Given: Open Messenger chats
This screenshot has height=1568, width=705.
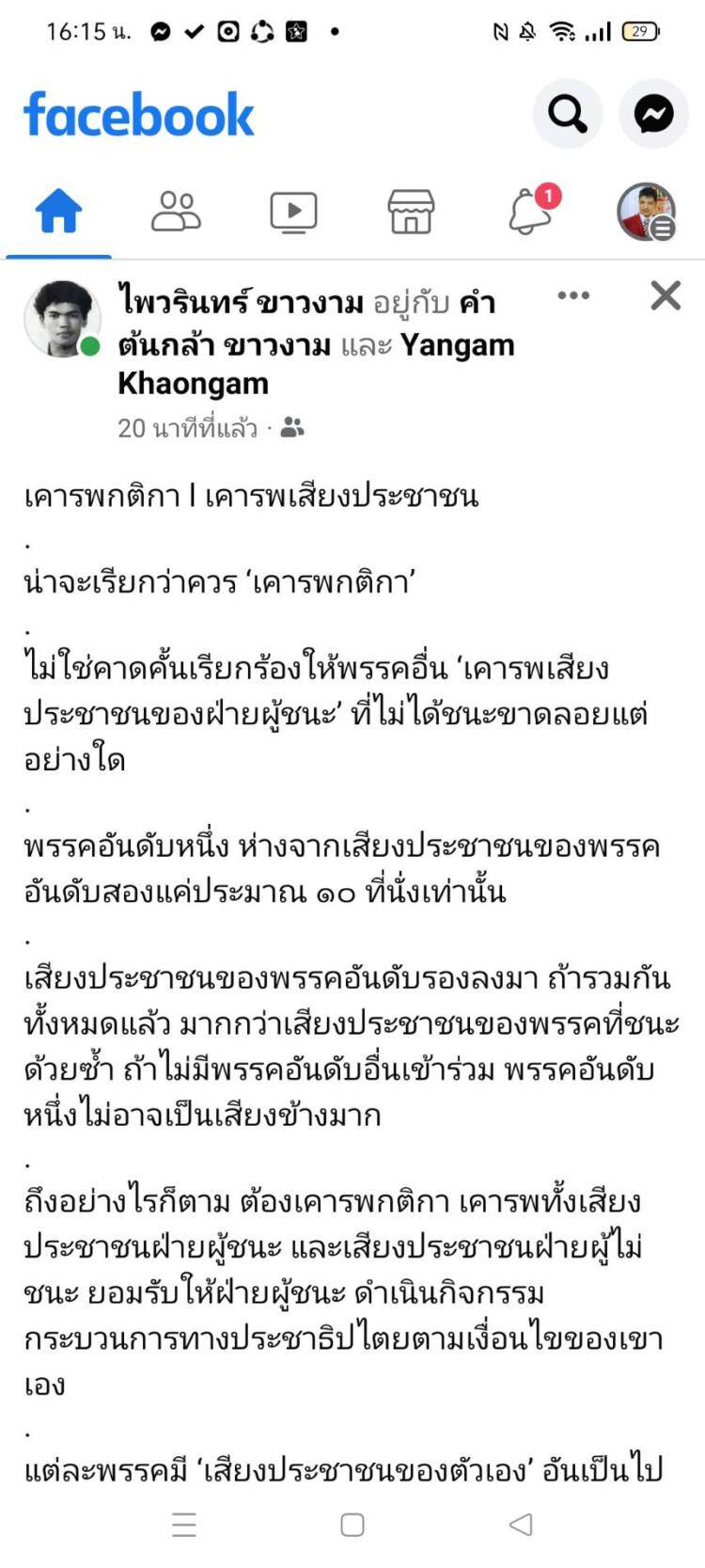Looking at the screenshot, I should (x=653, y=115).
